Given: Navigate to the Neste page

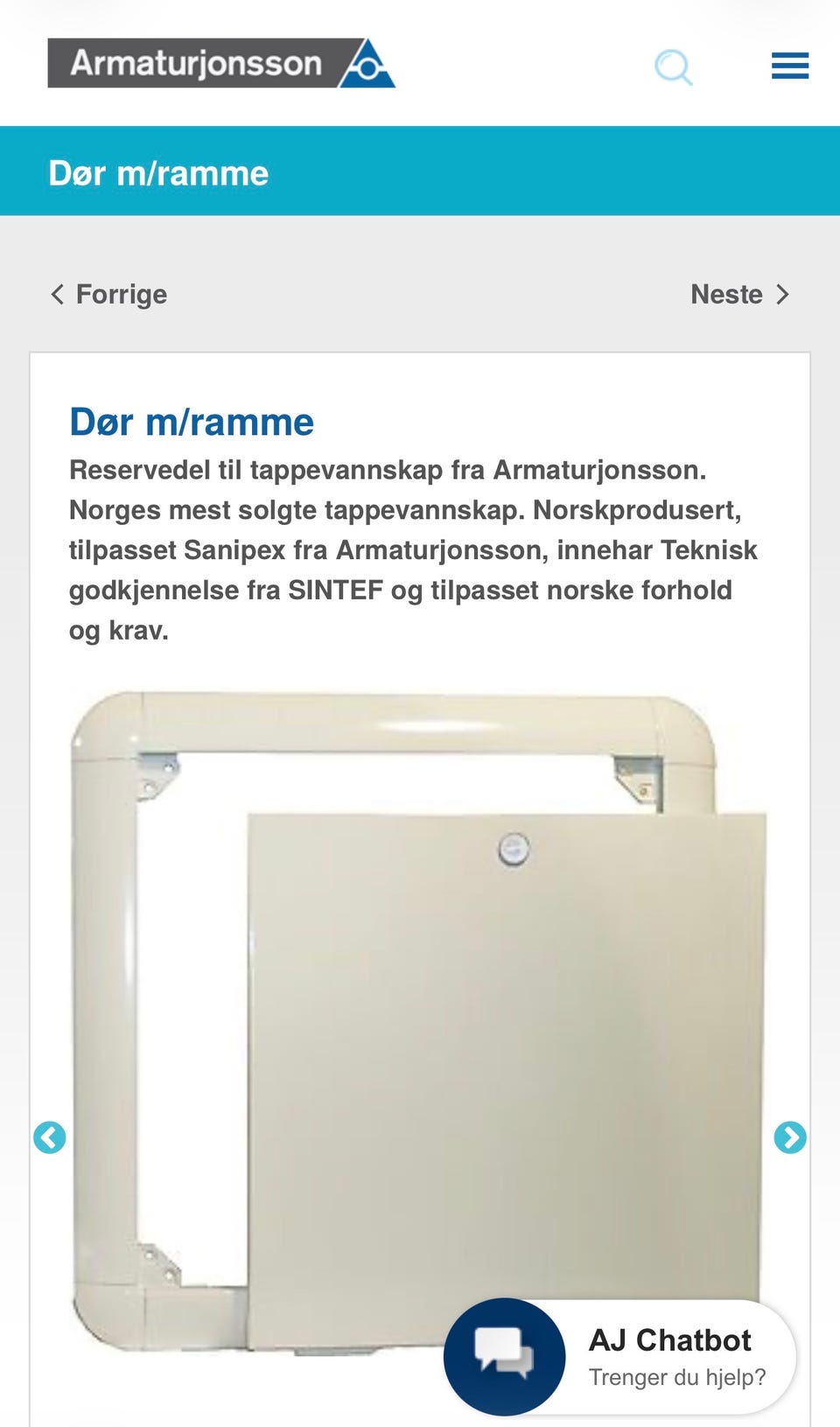Looking at the screenshot, I should 726,294.
